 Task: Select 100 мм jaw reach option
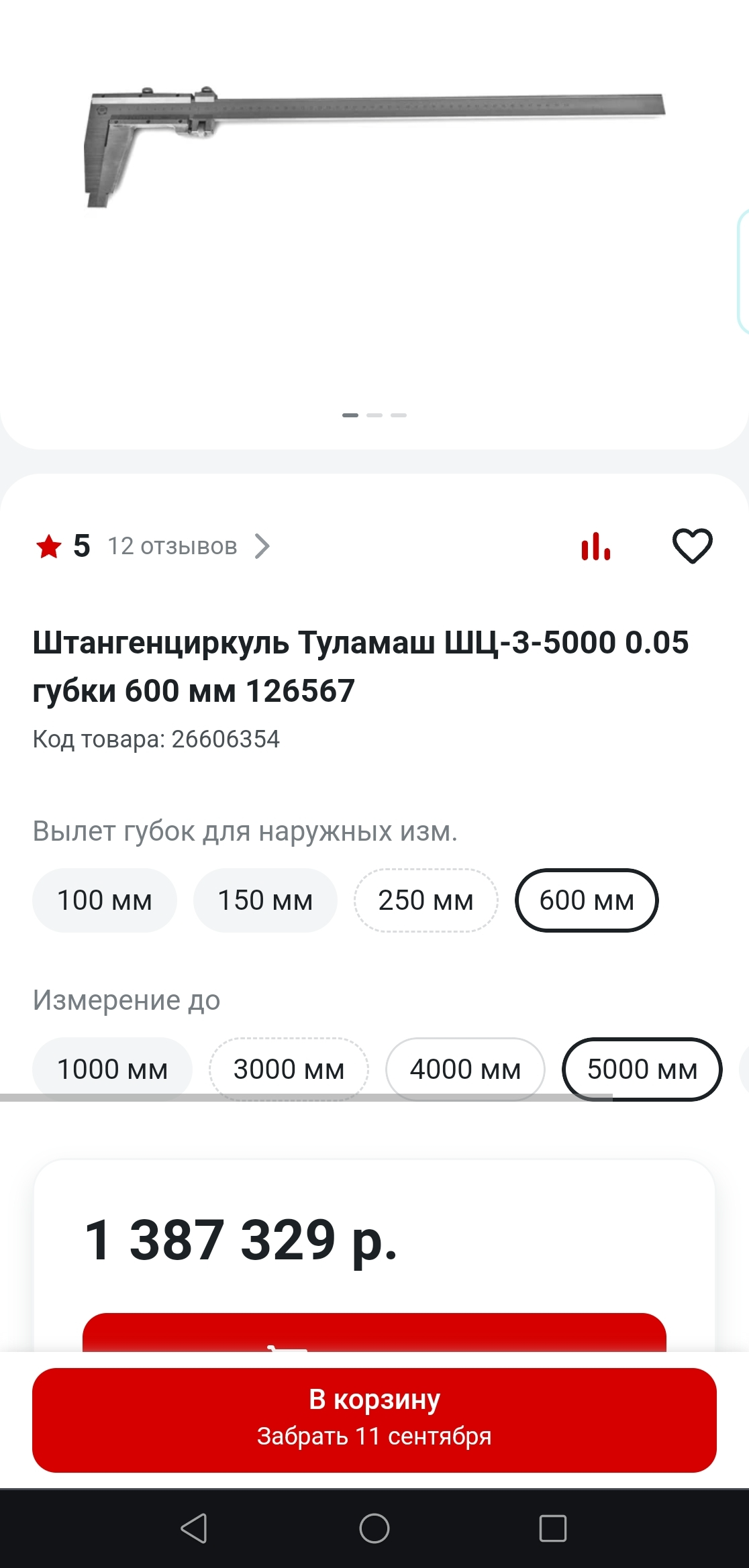pyautogui.click(x=105, y=900)
